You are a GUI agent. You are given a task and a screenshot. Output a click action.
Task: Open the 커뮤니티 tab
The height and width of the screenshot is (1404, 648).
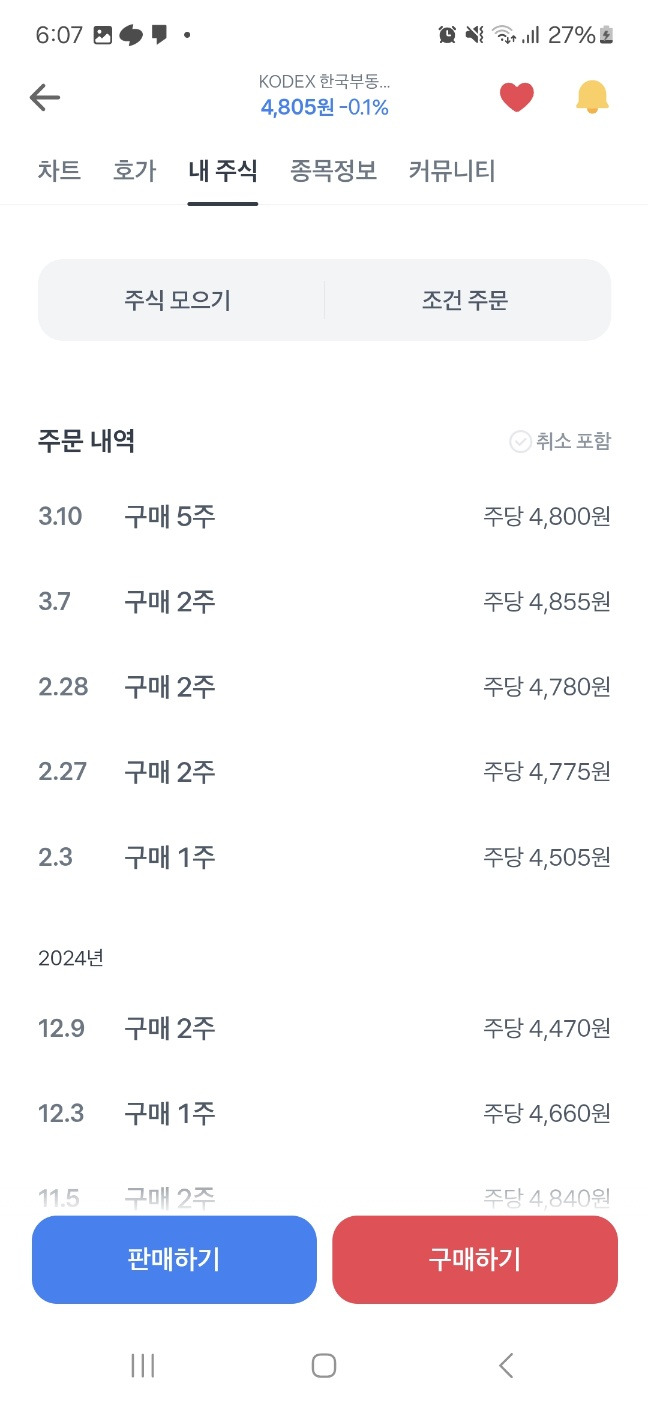pyautogui.click(x=451, y=171)
